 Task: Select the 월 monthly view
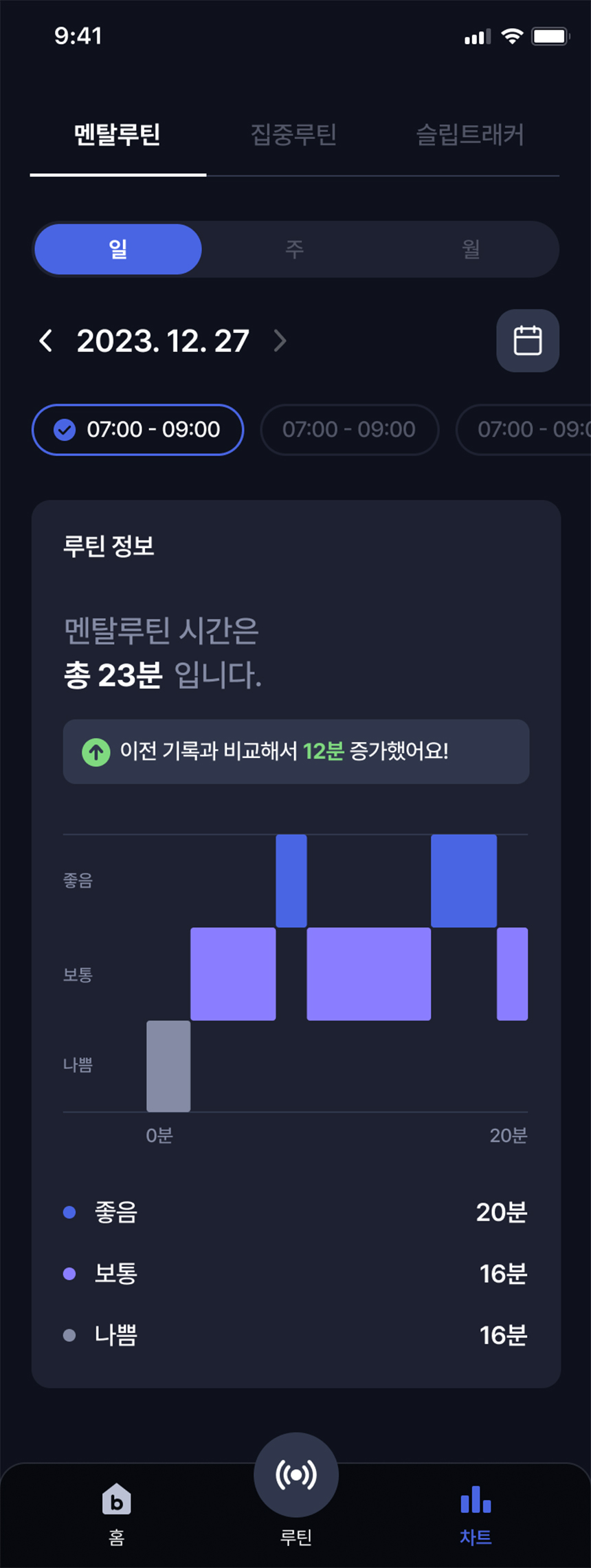pyautogui.click(x=471, y=249)
